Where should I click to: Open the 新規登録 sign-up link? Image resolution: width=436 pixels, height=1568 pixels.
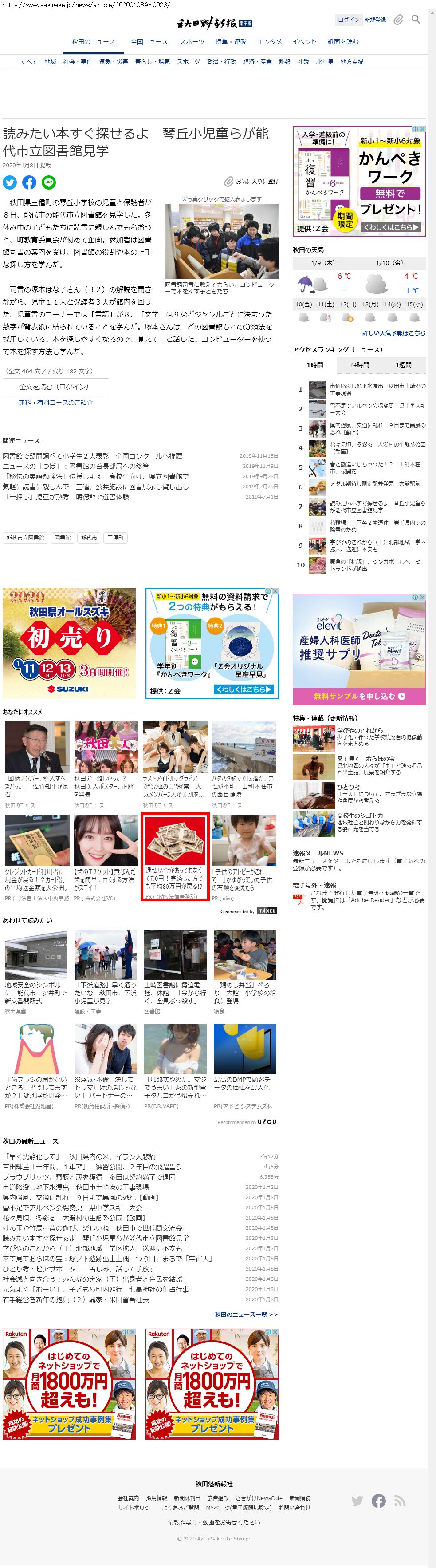coord(375,20)
